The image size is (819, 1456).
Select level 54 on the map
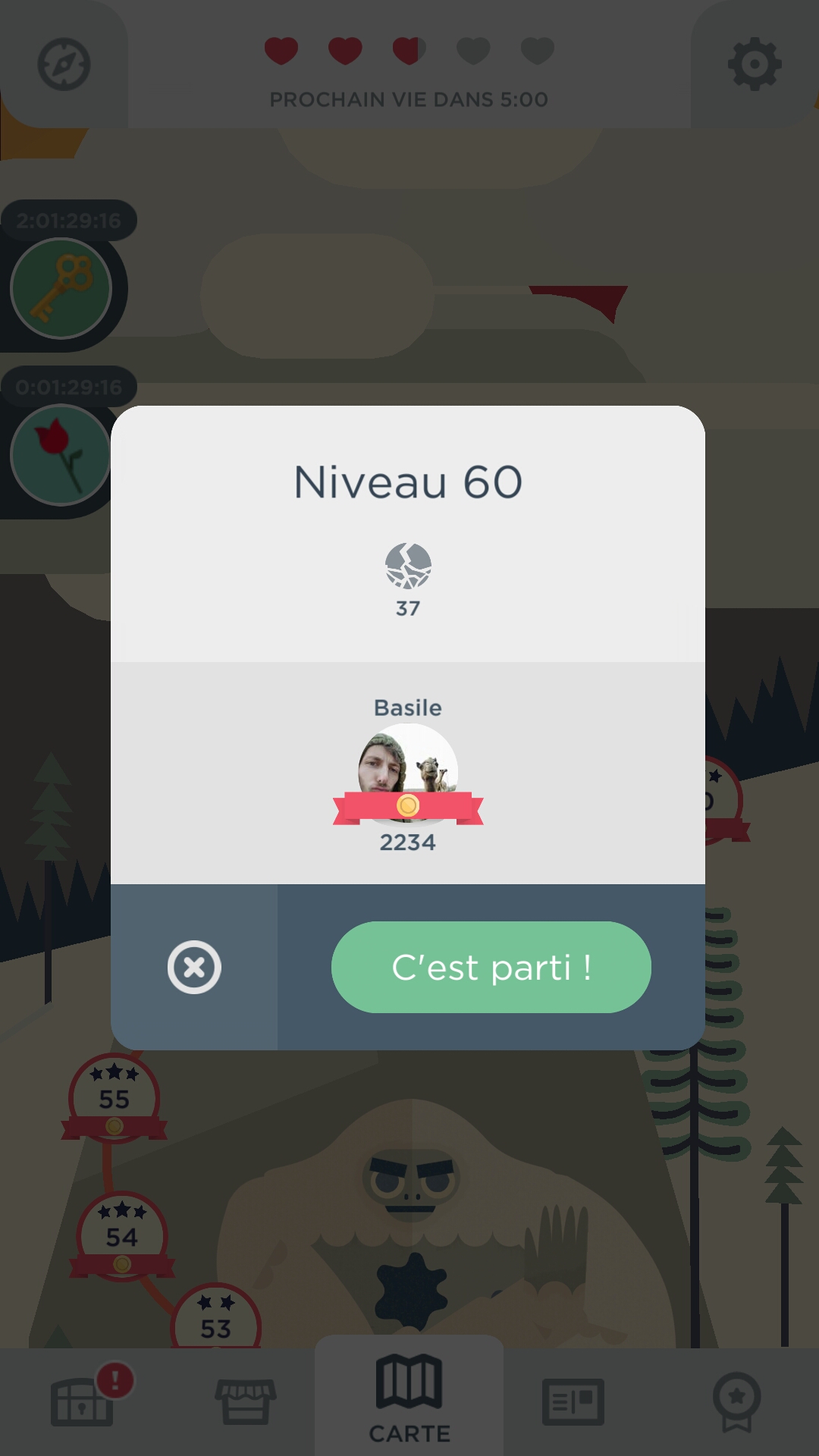pos(121,1235)
